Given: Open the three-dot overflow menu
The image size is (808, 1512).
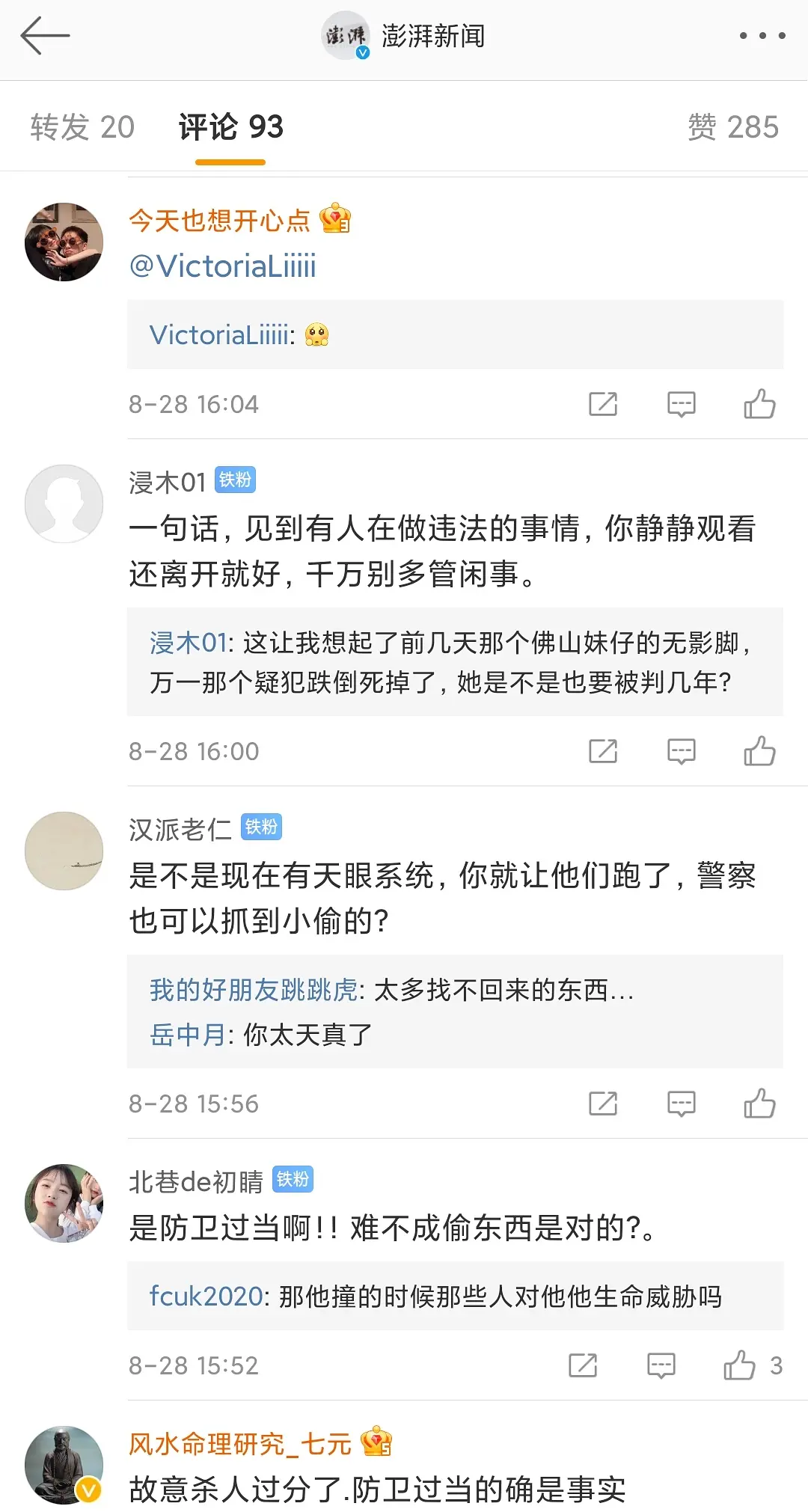Looking at the screenshot, I should tap(762, 36).
